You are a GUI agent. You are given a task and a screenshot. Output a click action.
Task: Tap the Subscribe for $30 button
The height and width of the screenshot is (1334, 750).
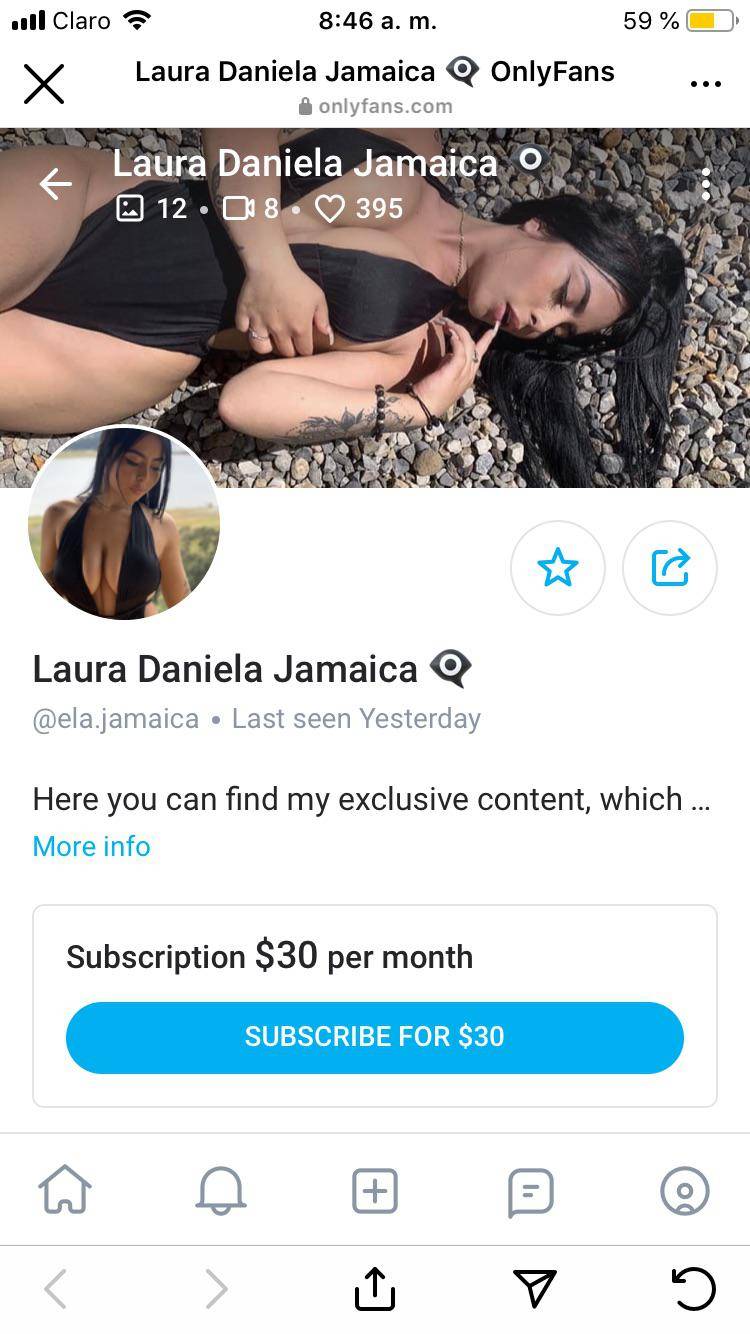[x=375, y=1037]
